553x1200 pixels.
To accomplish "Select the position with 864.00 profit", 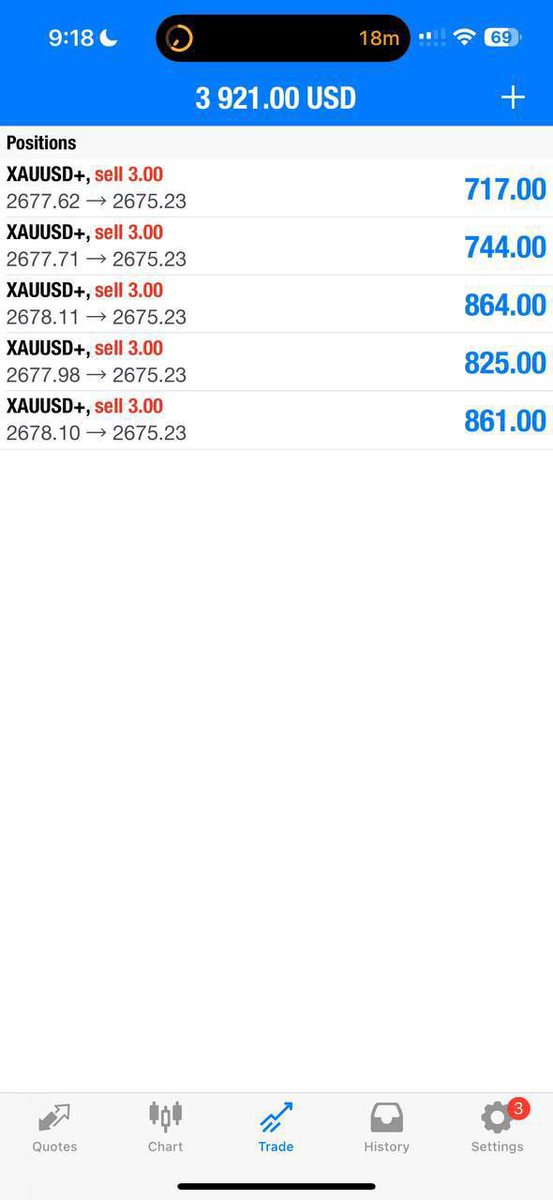I will (276, 304).
